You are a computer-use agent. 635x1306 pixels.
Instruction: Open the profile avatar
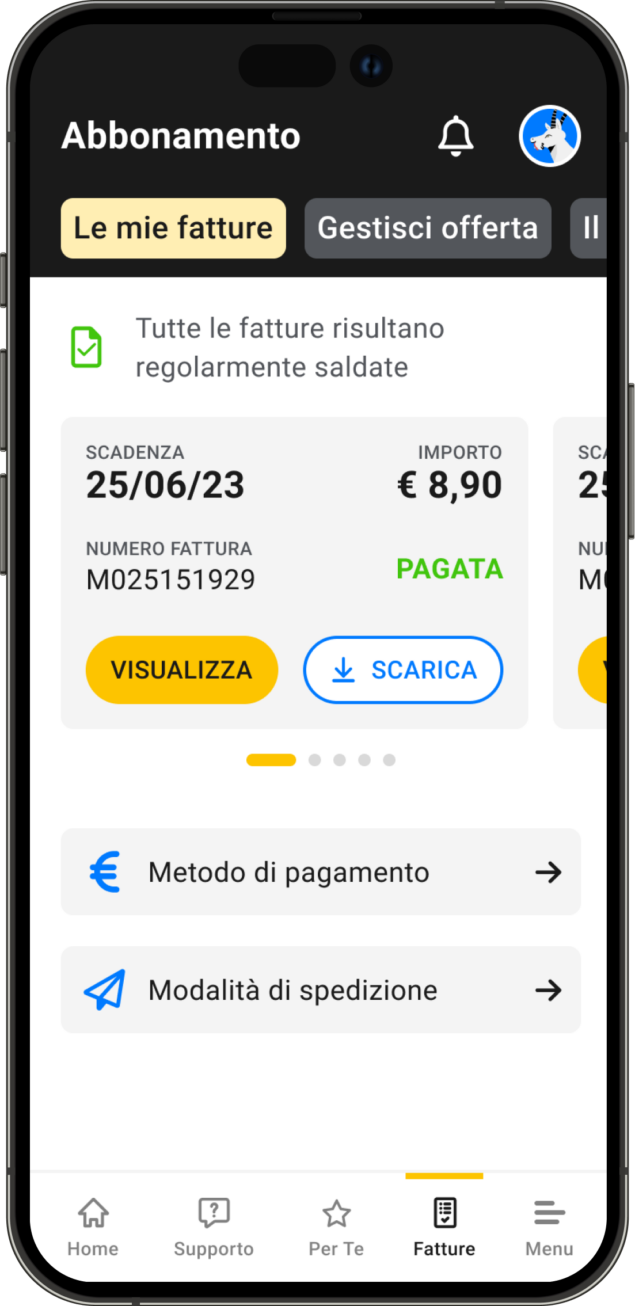click(x=550, y=136)
